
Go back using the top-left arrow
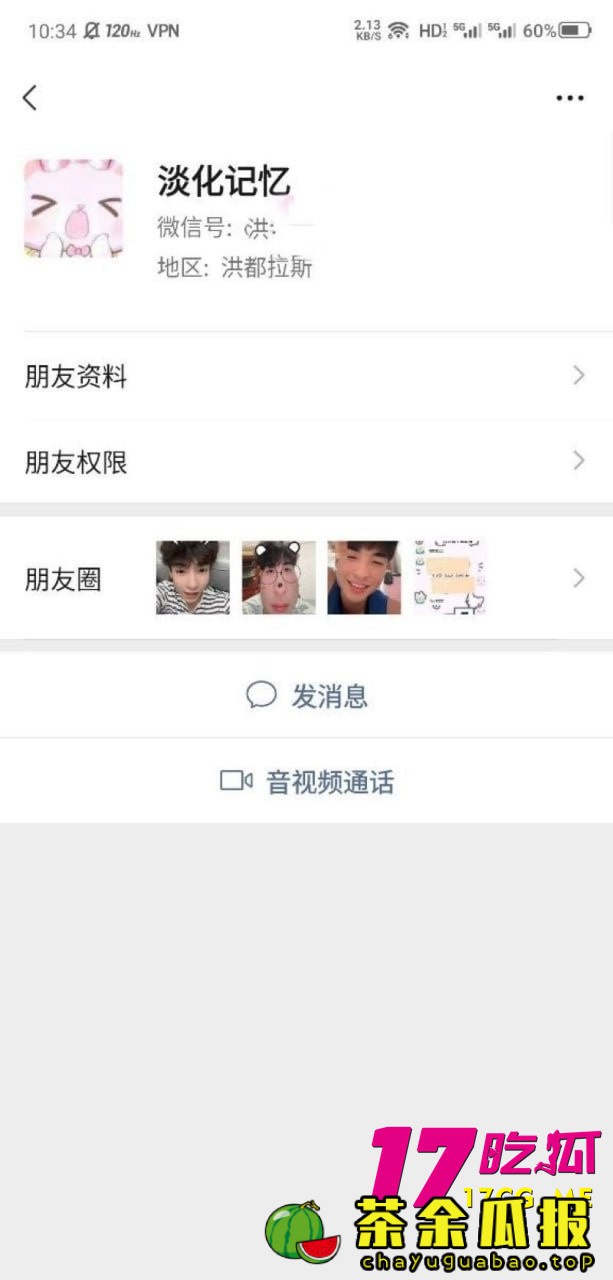30,97
